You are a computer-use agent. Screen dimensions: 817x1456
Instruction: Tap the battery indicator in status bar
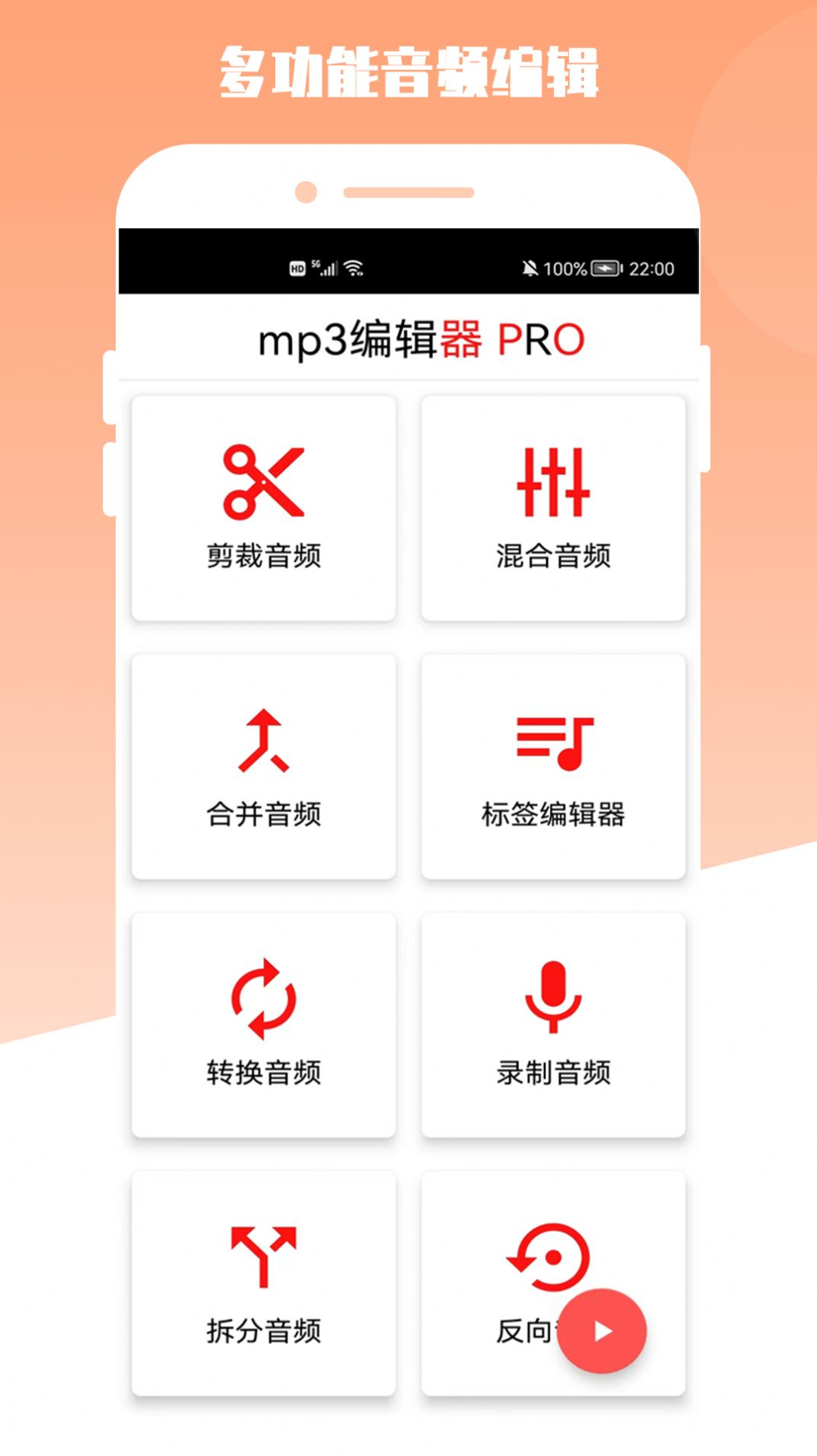click(605, 267)
